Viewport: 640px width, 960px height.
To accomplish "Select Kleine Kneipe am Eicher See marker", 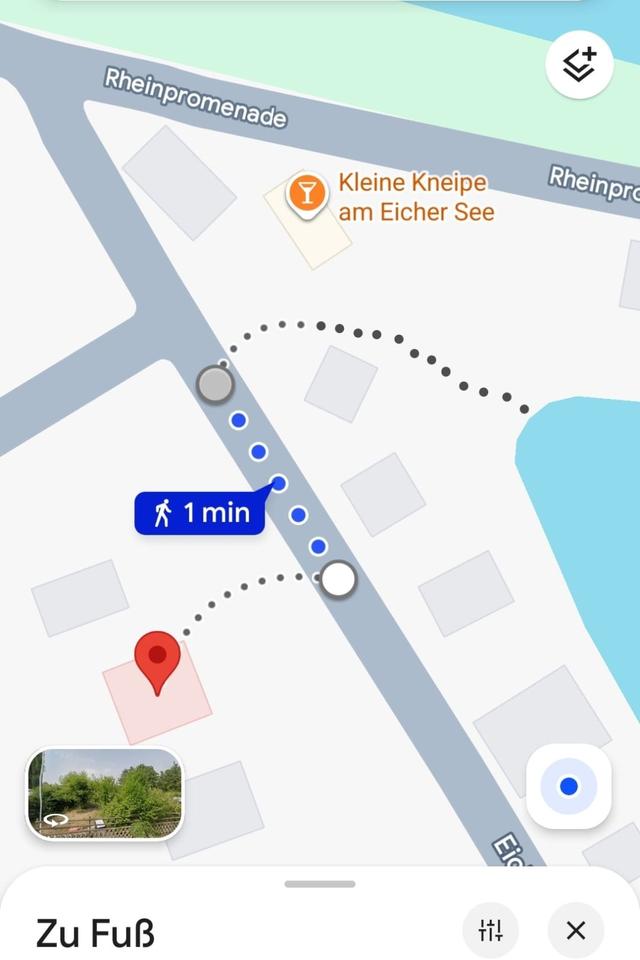I will coord(307,194).
